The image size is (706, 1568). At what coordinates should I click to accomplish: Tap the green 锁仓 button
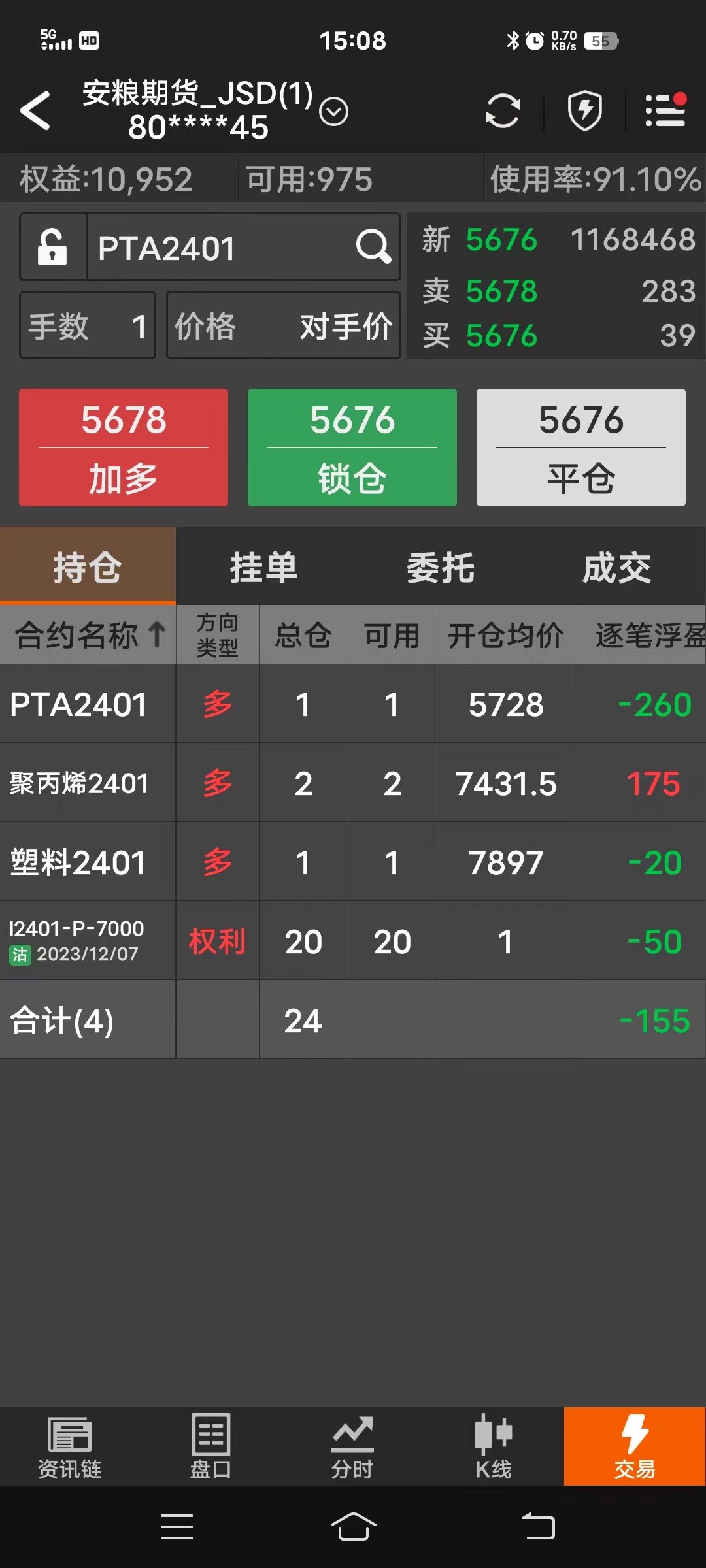coord(352,448)
